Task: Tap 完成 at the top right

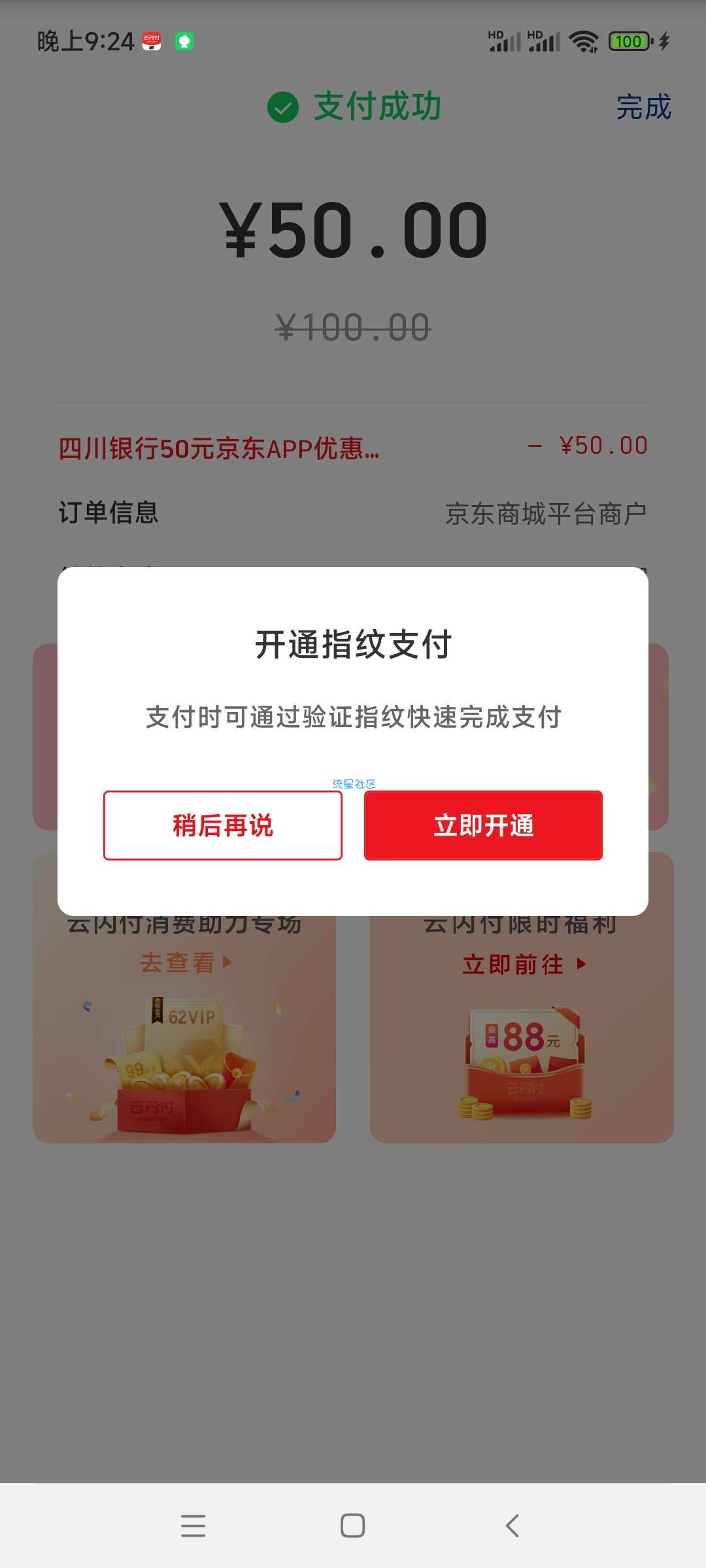Action: pos(644,106)
